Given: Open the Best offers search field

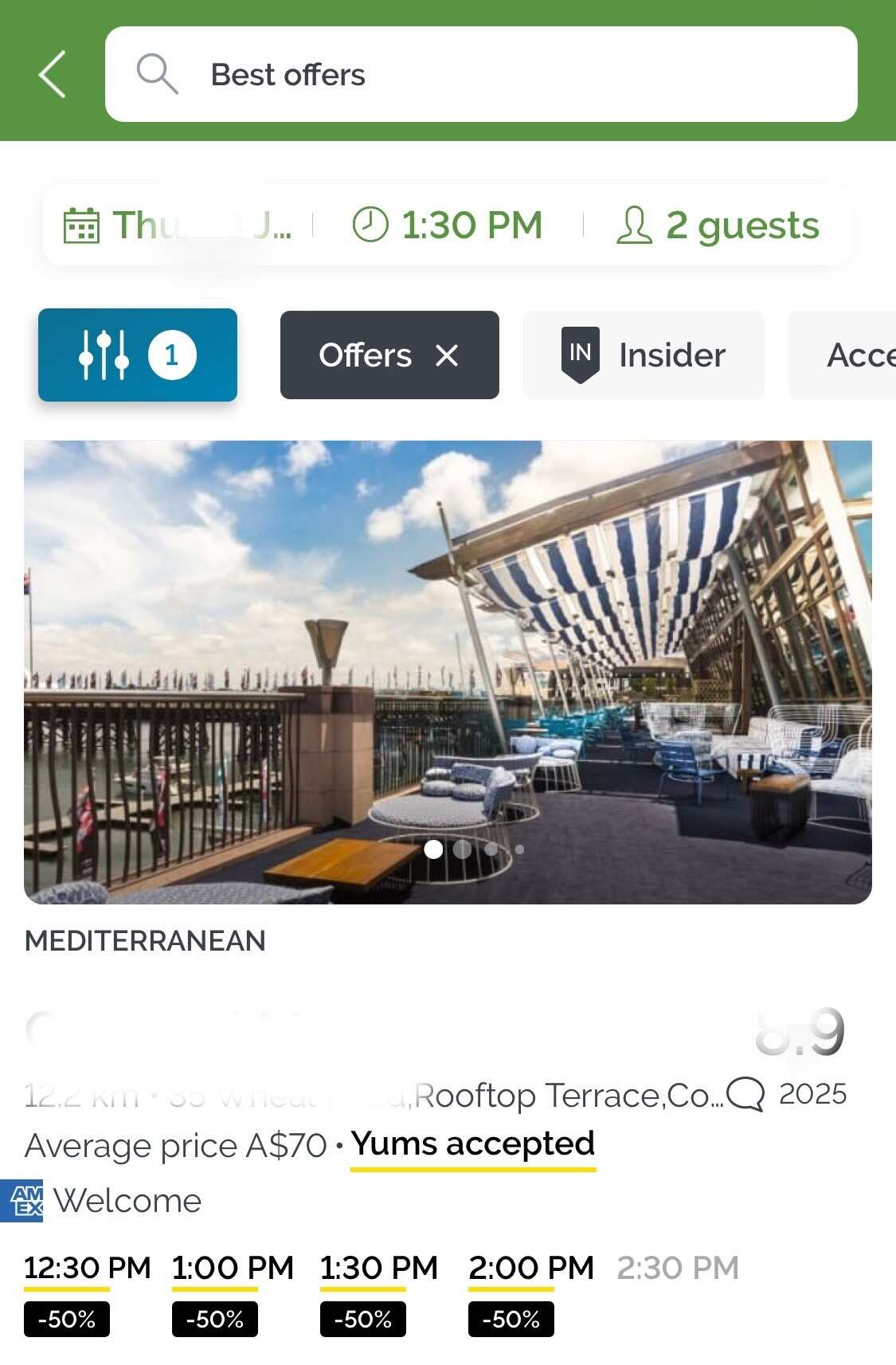Looking at the screenshot, I should pos(480,74).
